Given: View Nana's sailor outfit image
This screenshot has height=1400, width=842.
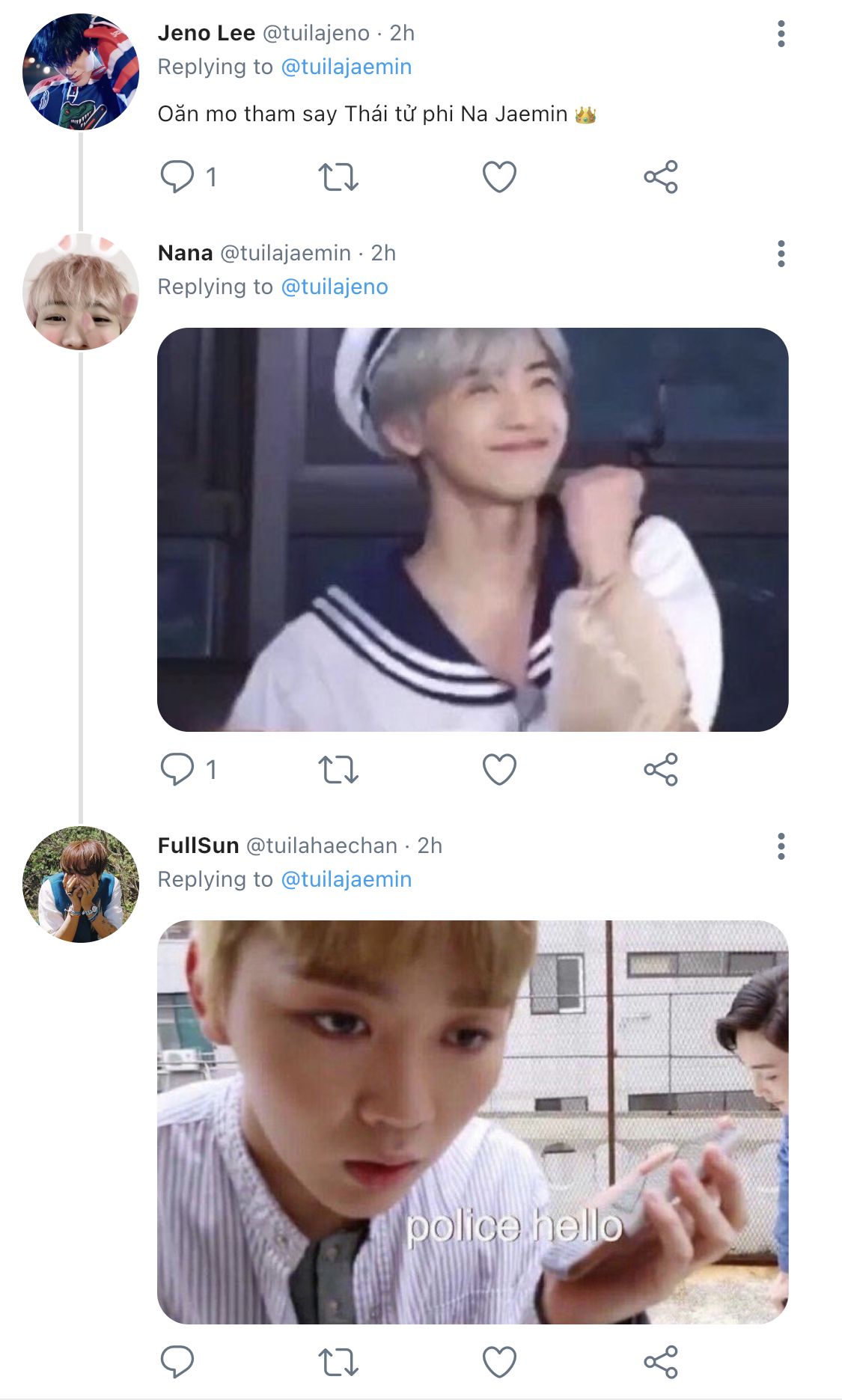Looking at the screenshot, I should coord(472,530).
